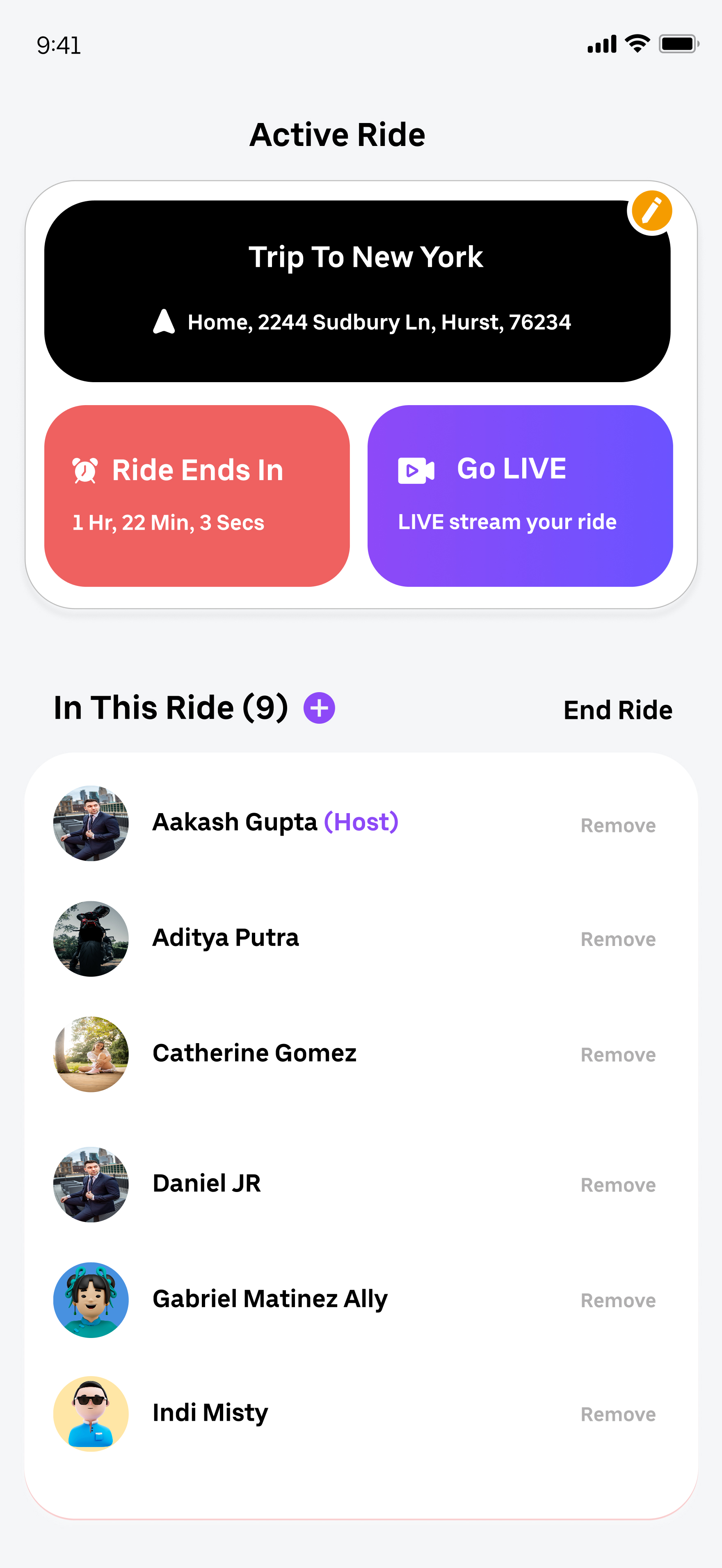The height and width of the screenshot is (1568, 722).
Task: Tap the orange edit pencil icon
Action: point(651,211)
